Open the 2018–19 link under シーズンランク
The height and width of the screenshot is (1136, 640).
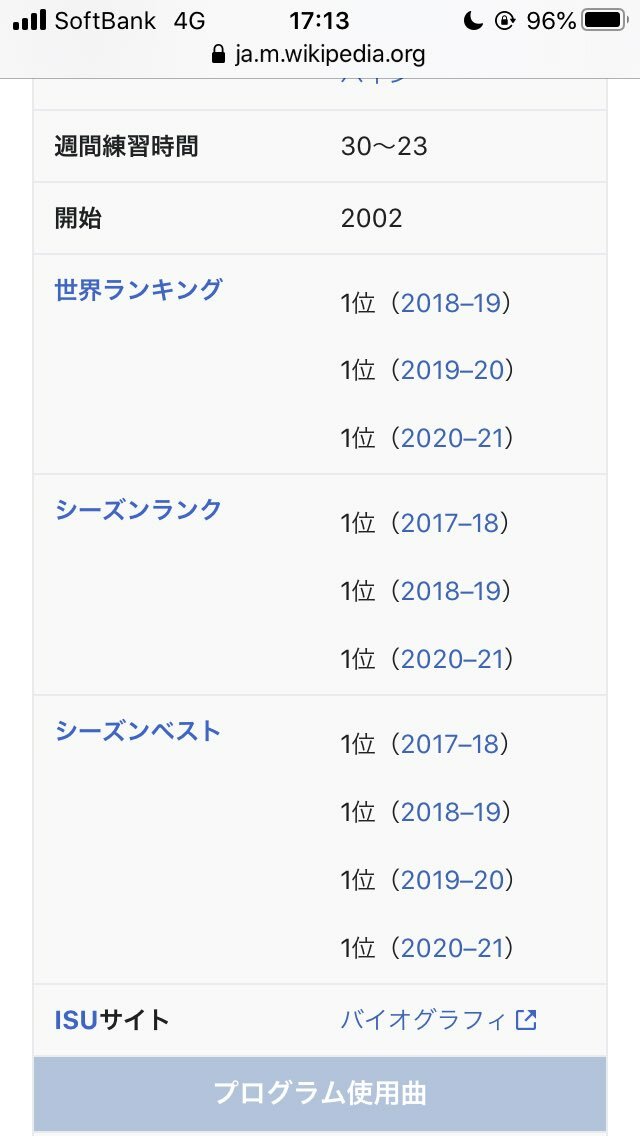[x=451, y=591]
